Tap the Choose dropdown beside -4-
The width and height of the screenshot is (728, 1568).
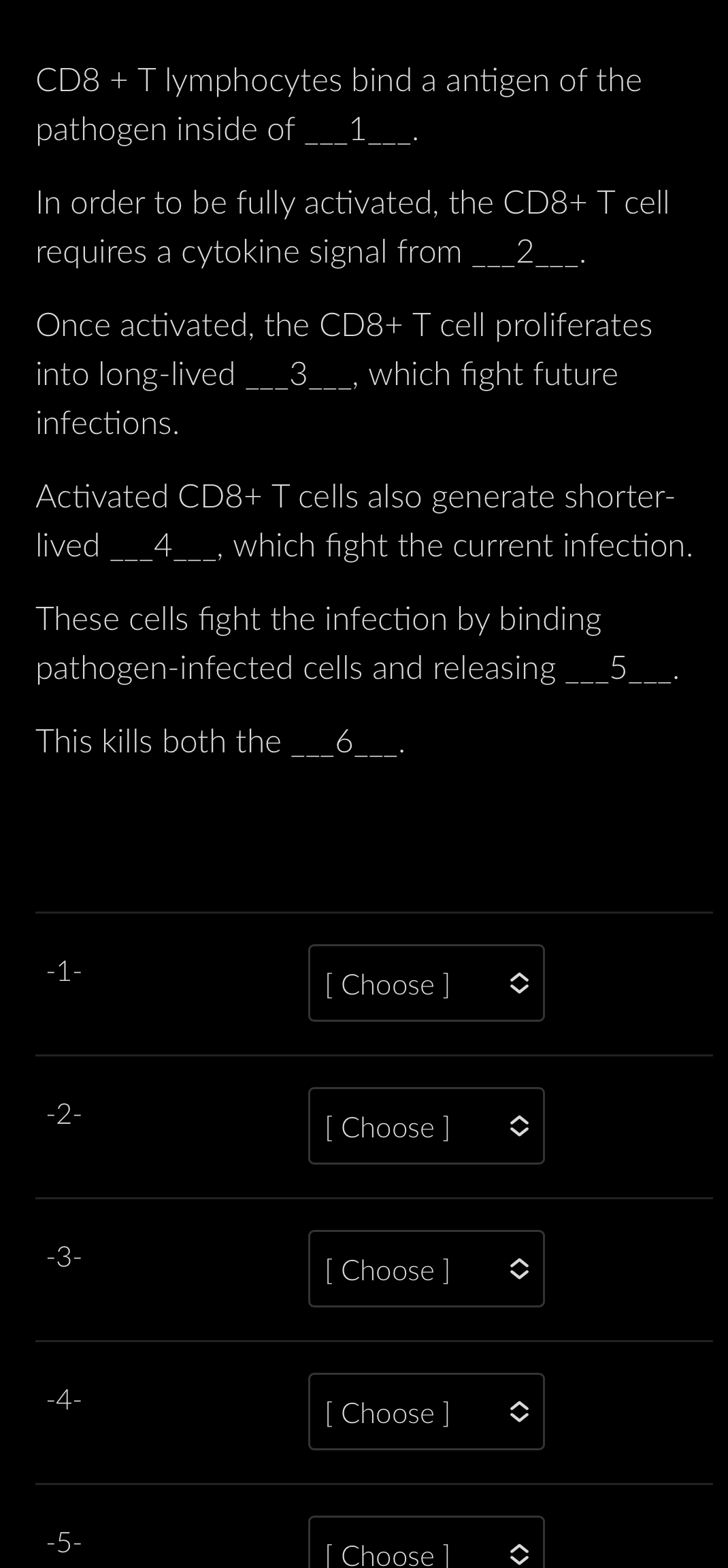coord(426,1412)
